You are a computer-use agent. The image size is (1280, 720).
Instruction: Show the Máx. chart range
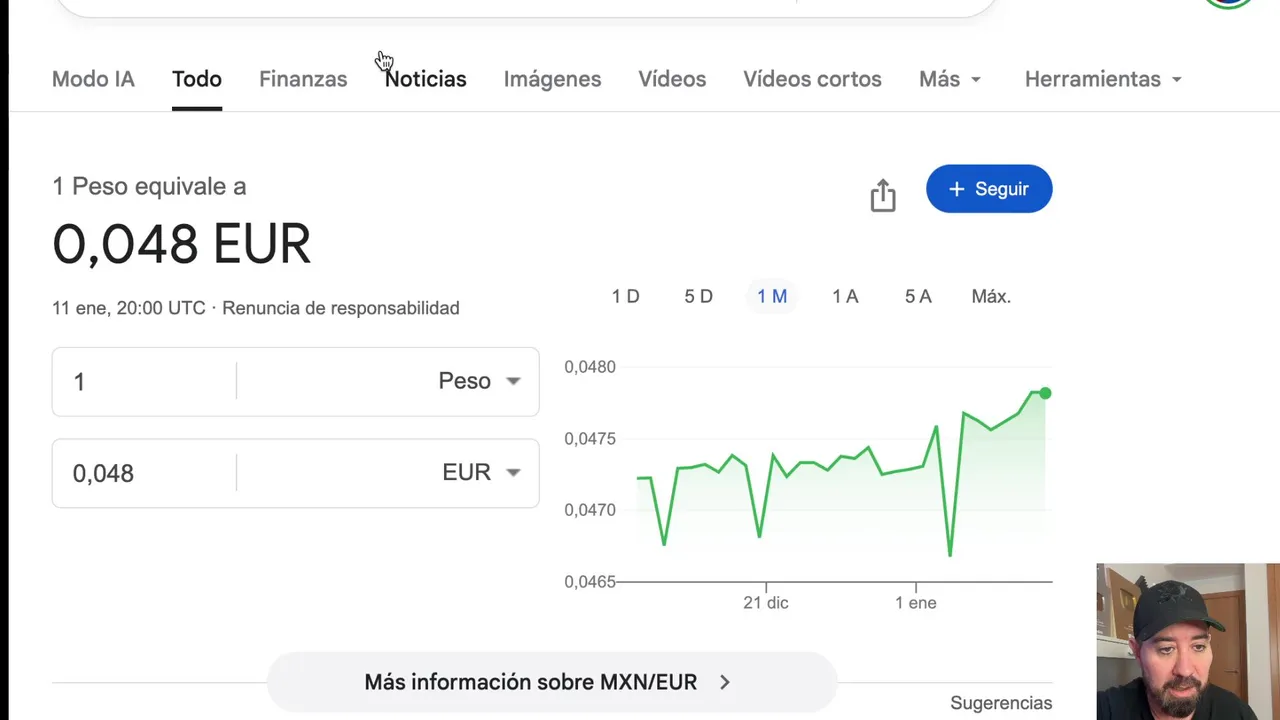click(991, 296)
